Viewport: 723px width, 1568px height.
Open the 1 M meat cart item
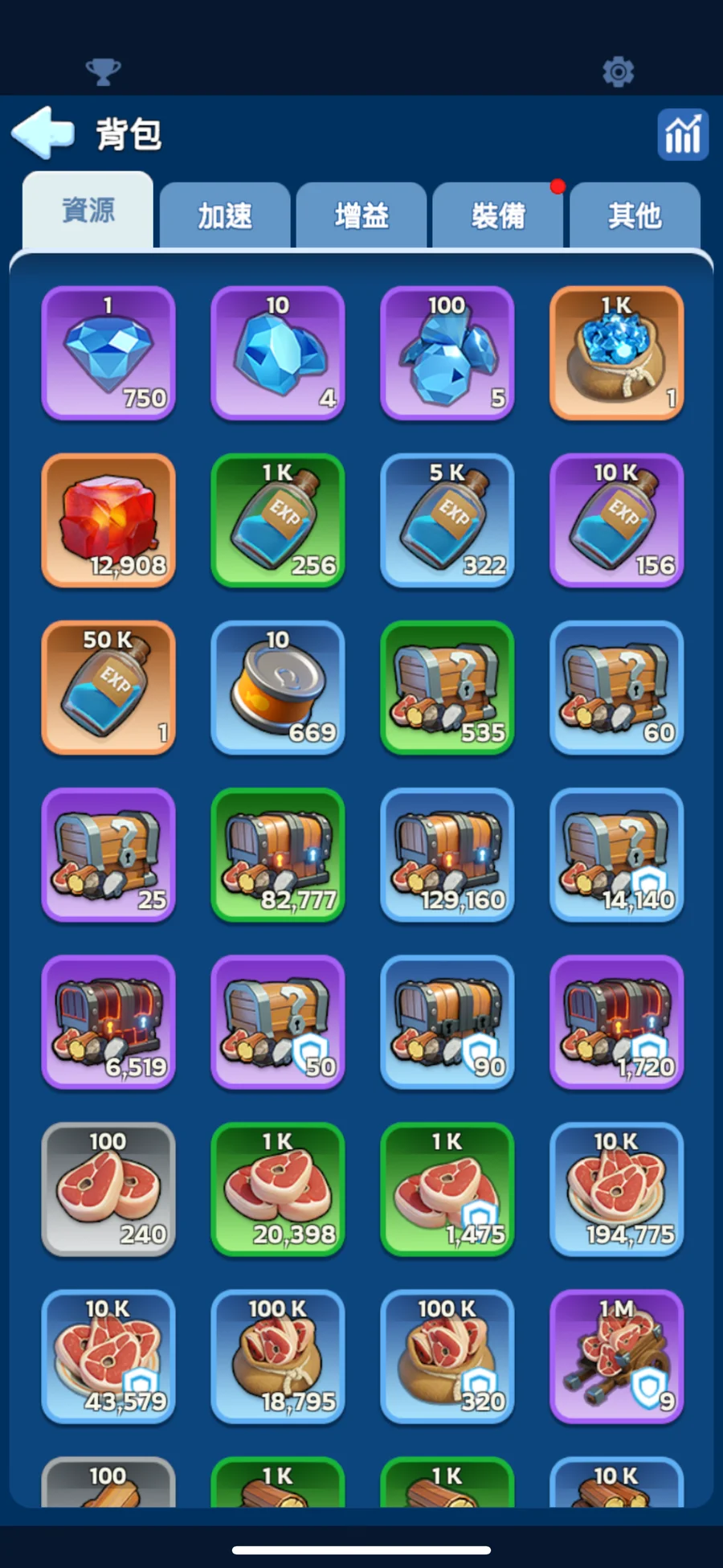click(x=616, y=1357)
